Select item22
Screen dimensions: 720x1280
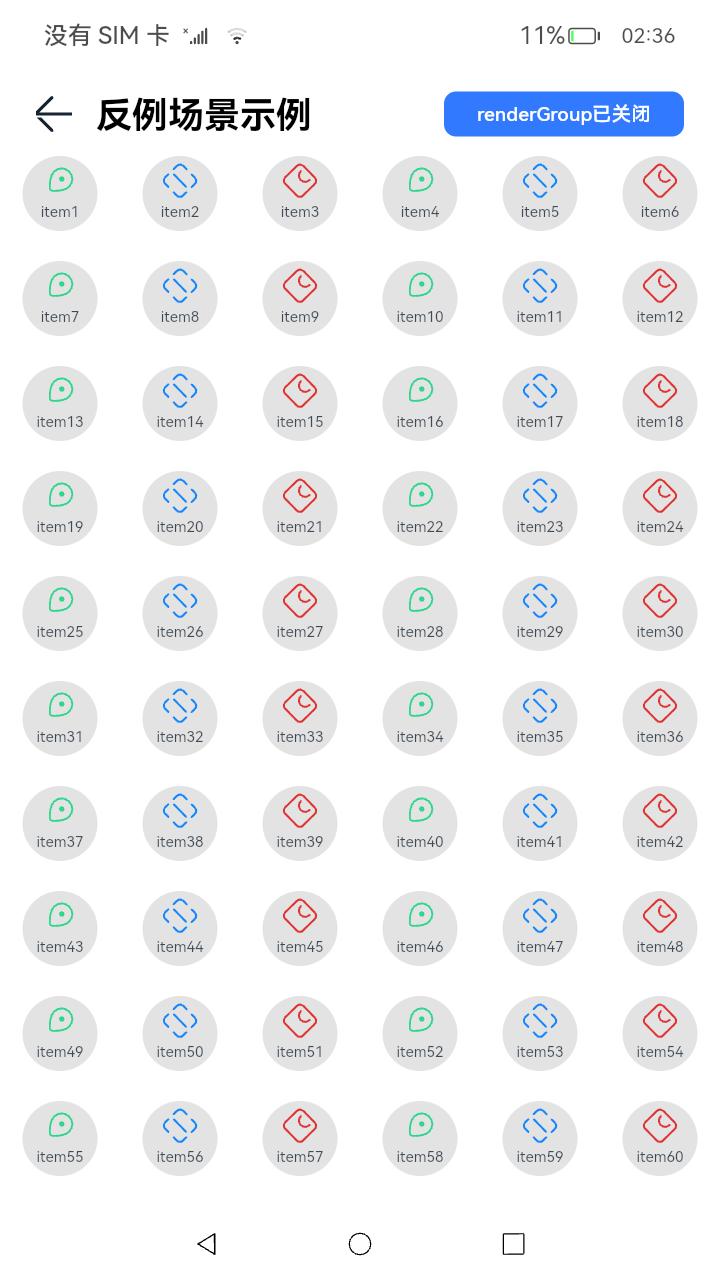[420, 508]
